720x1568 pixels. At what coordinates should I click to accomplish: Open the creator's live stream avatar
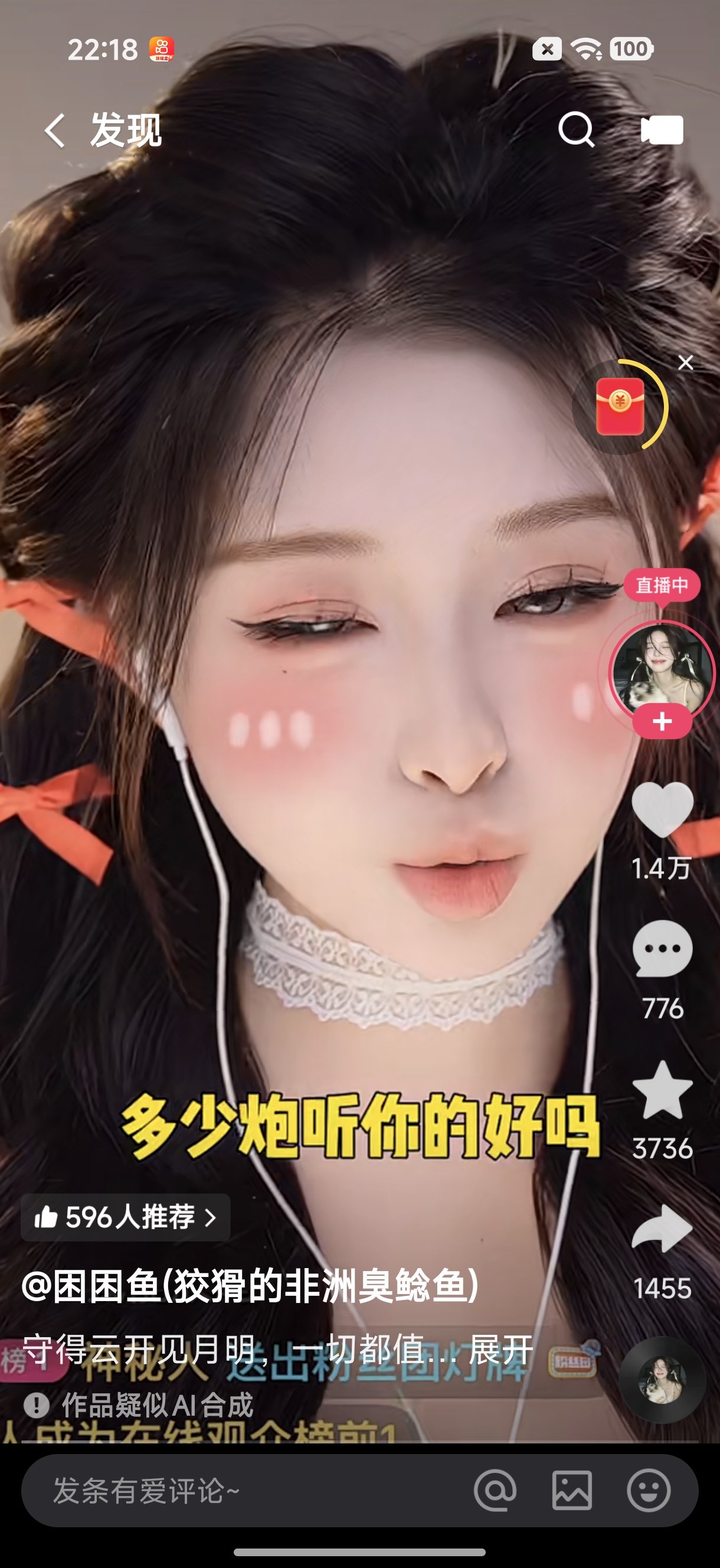click(x=662, y=669)
